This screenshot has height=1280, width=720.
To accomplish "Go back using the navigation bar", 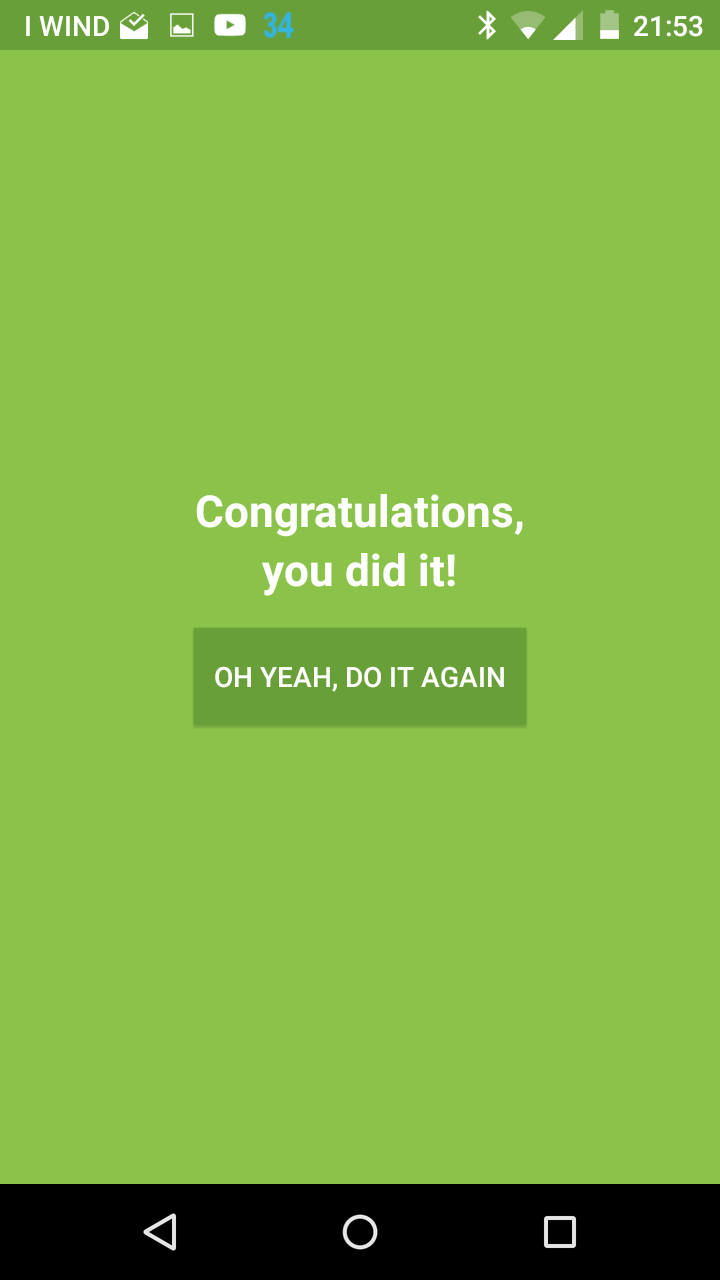I will point(160,1231).
